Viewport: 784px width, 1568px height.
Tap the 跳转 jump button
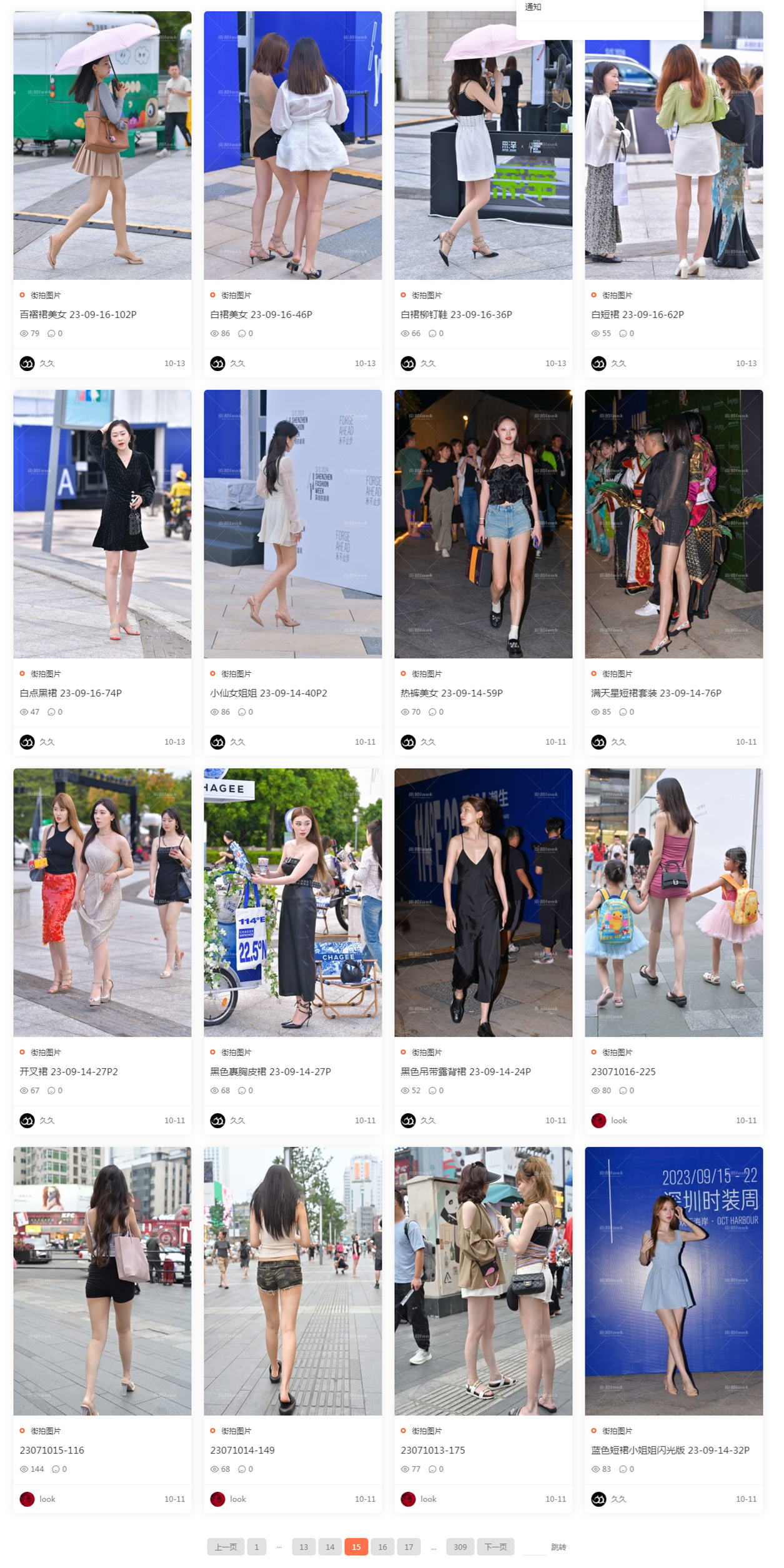[558, 1547]
